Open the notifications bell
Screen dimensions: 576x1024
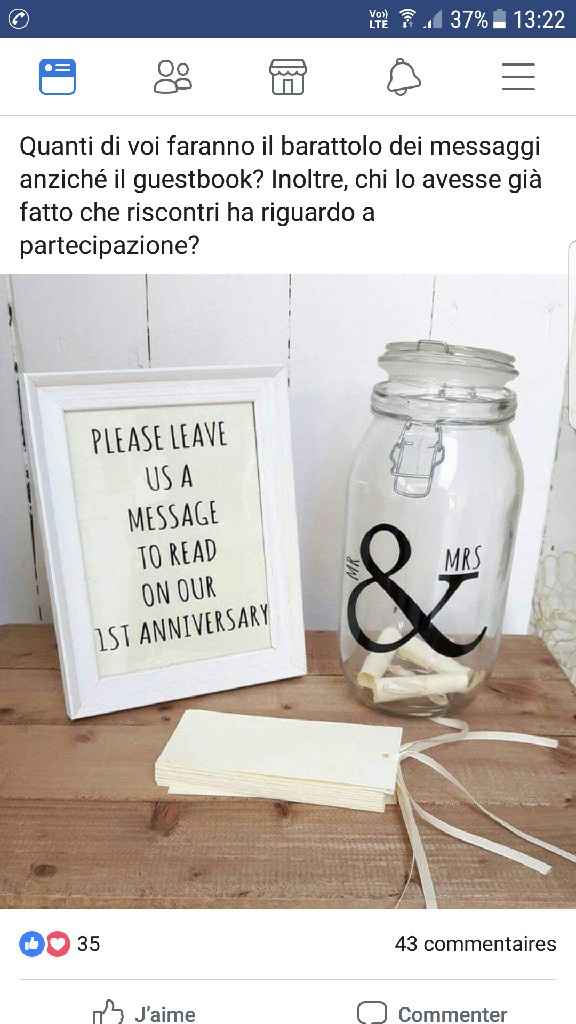[x=403, y=77]
